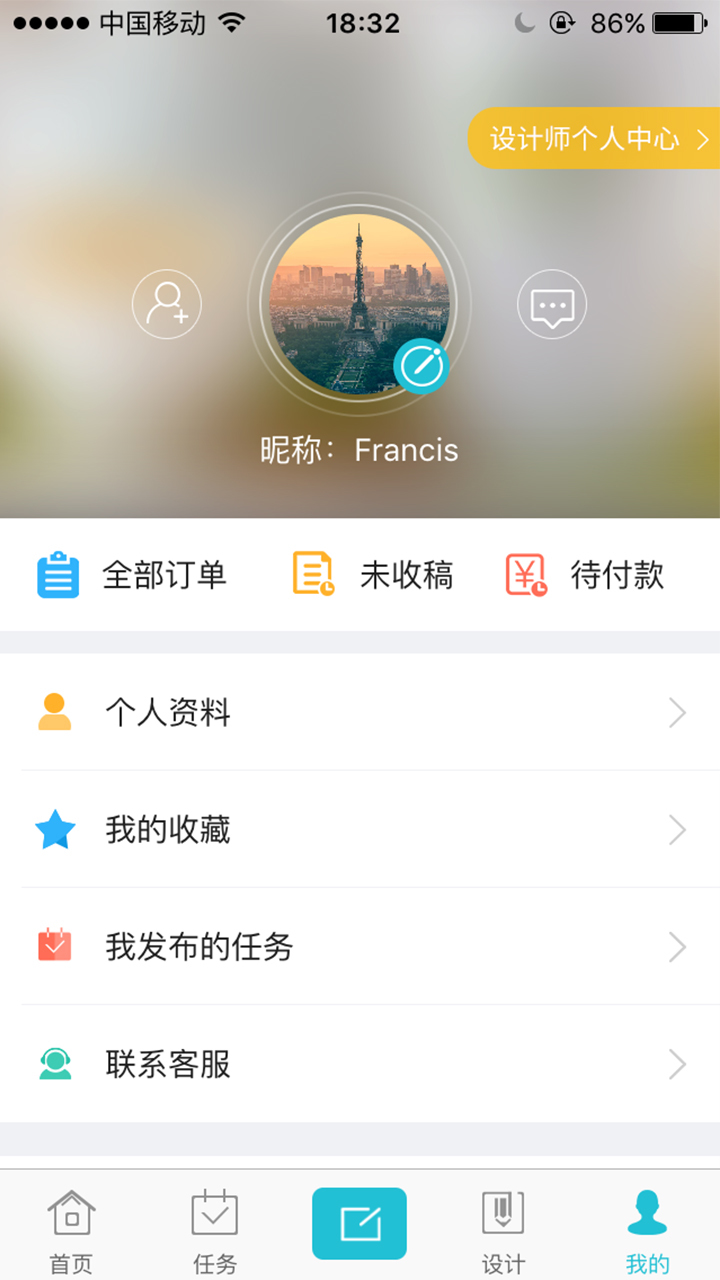Tap the add friend icon

(x=167, y=305)
